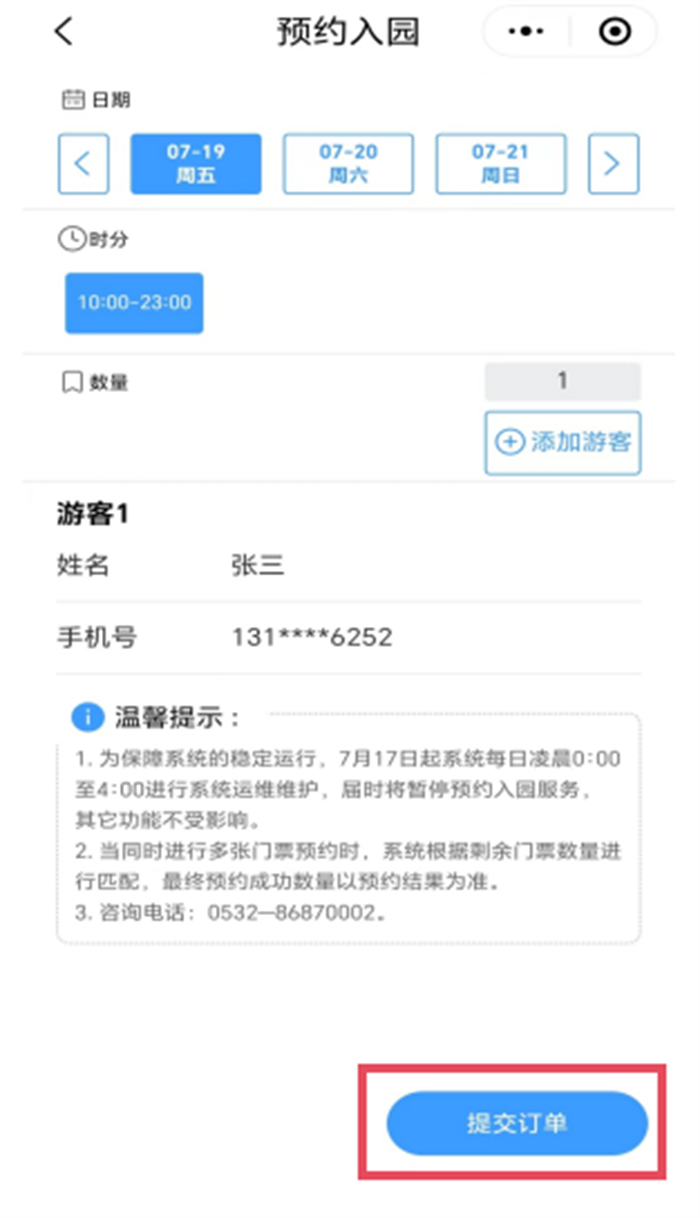Choose the 10:00-23:00 time slot

tap(134, 302)
